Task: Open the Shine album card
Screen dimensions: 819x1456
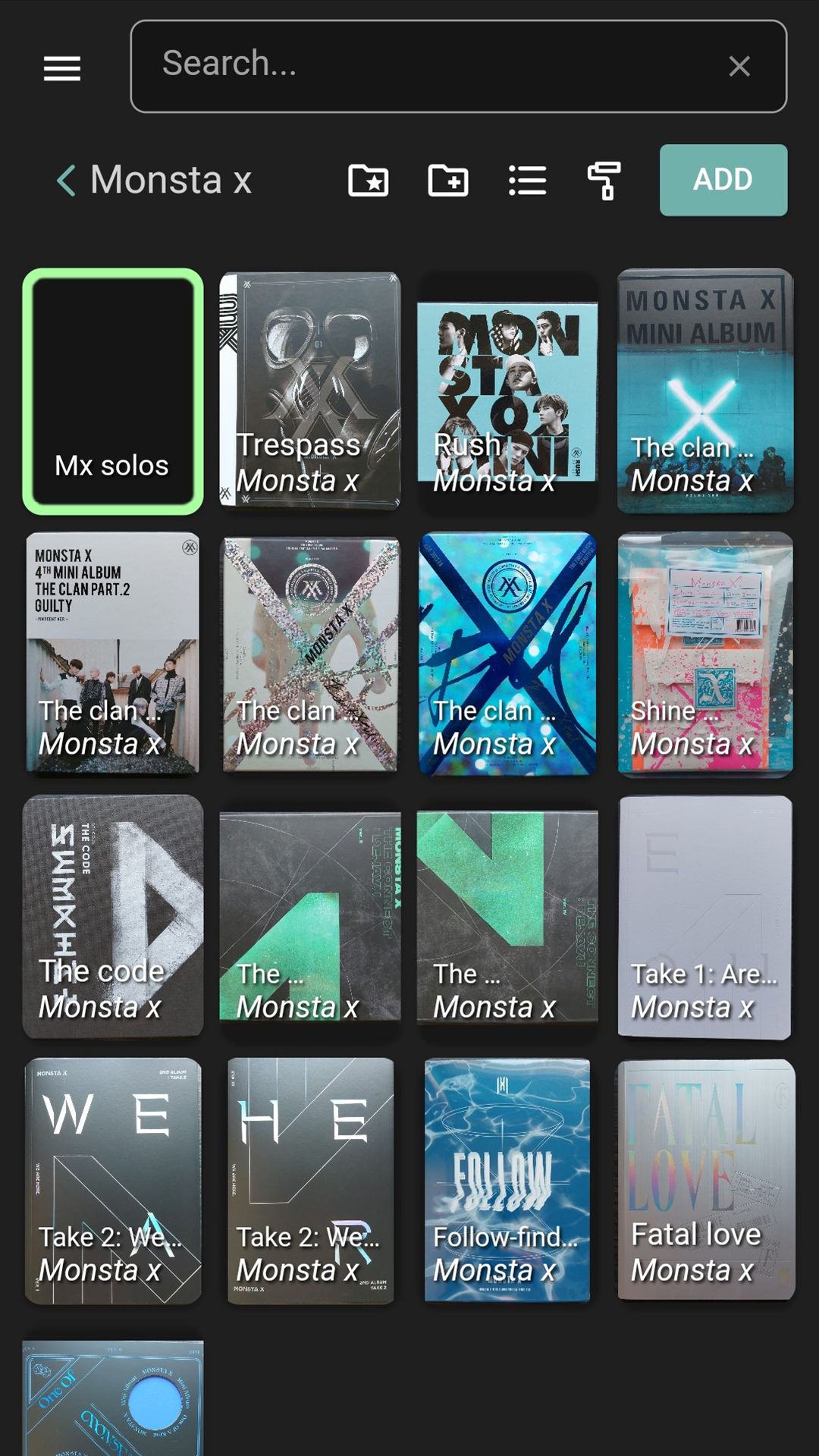Action: pos(705,654)
